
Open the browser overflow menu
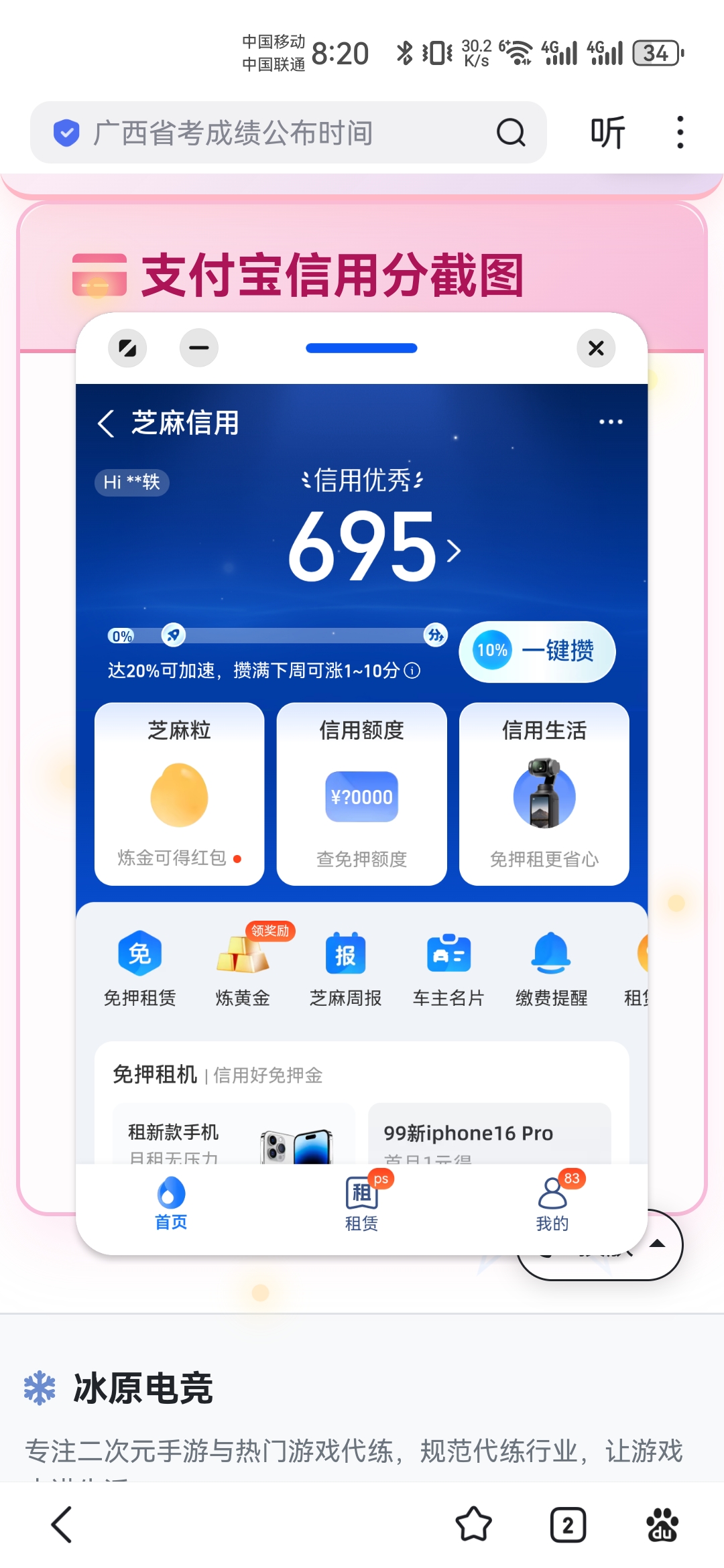click(680, 133)
